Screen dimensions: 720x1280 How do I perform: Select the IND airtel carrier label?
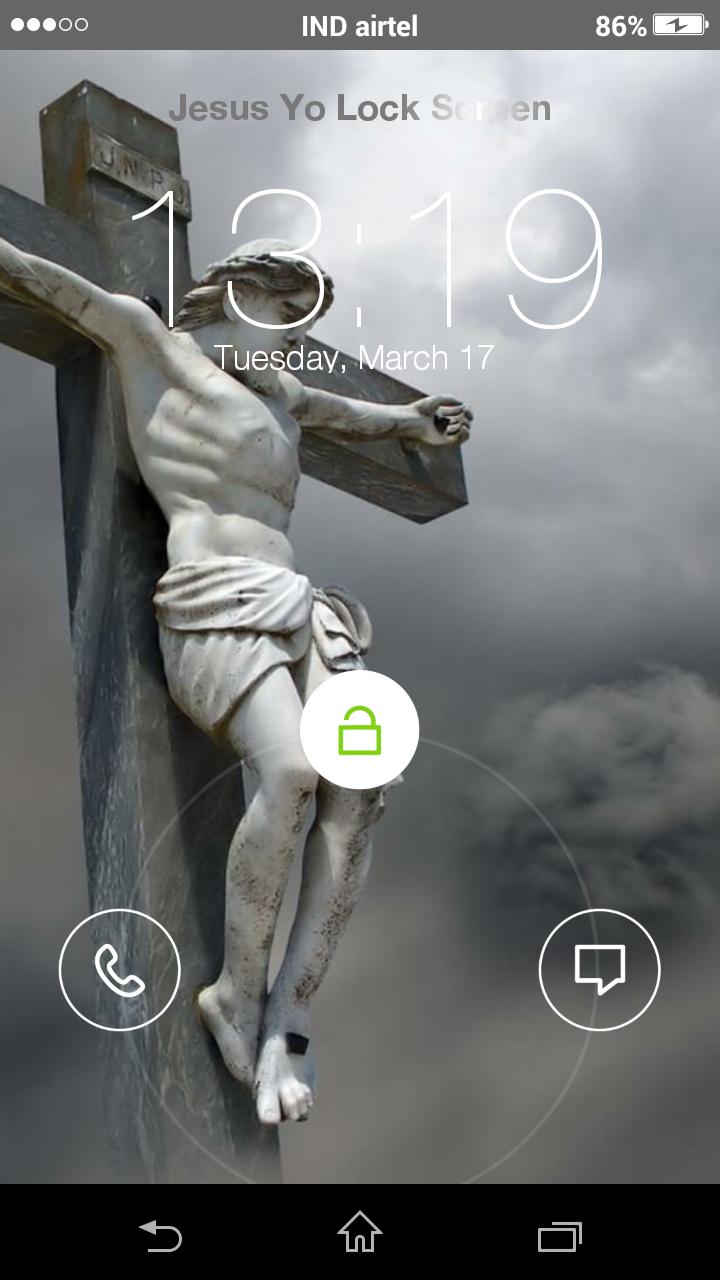pos(359,26)
